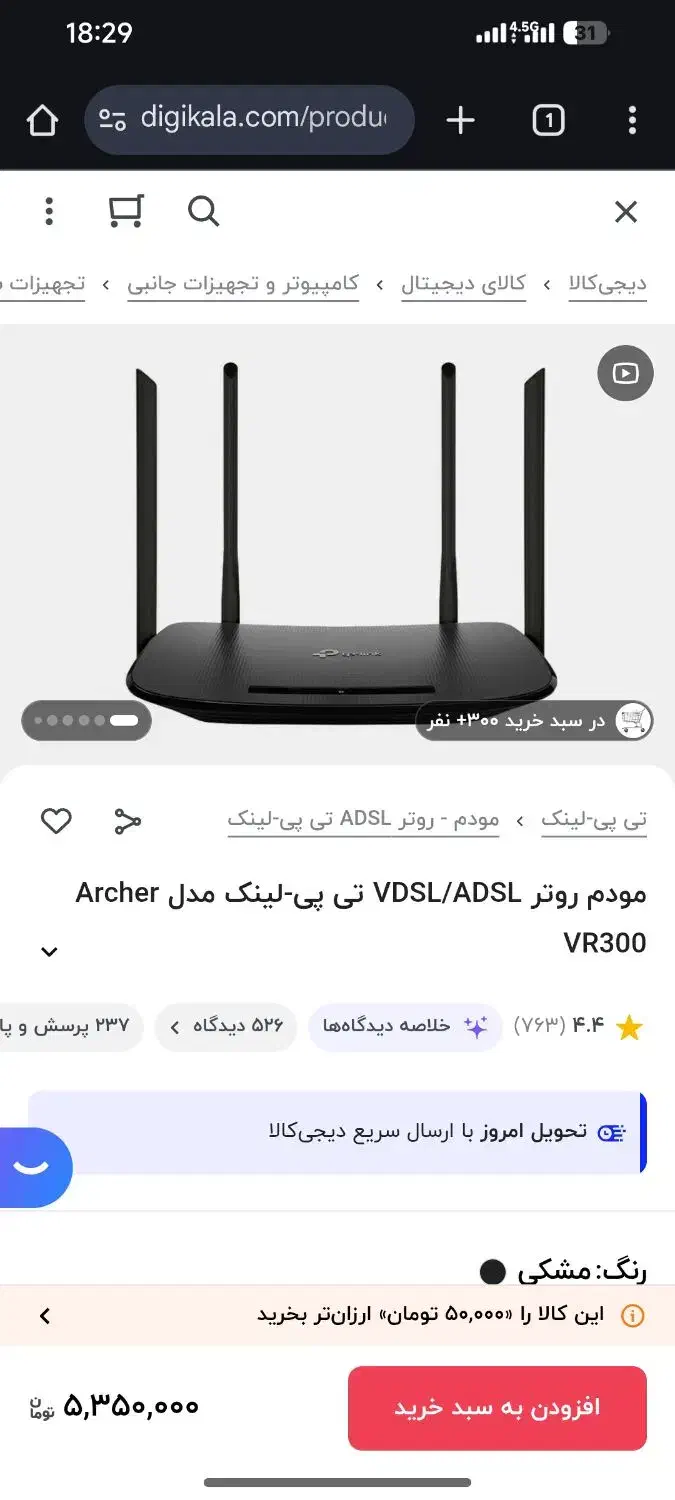Open the کالای دیجیتال breadcrumb link

[x=464, y=284]
